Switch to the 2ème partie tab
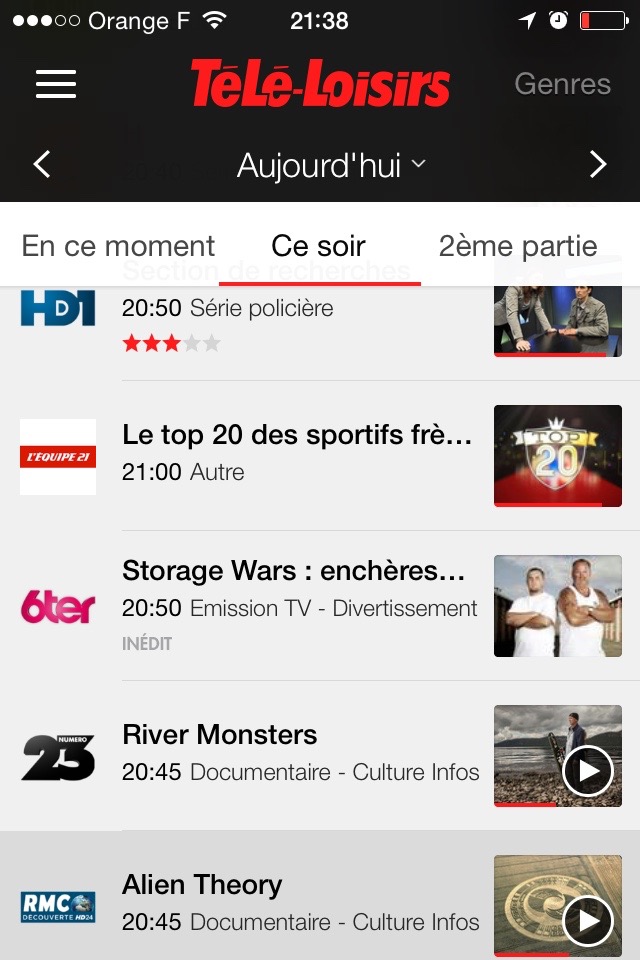Image resolution: width=640 pixels, height=960 pixels. (x=517, y=246)
